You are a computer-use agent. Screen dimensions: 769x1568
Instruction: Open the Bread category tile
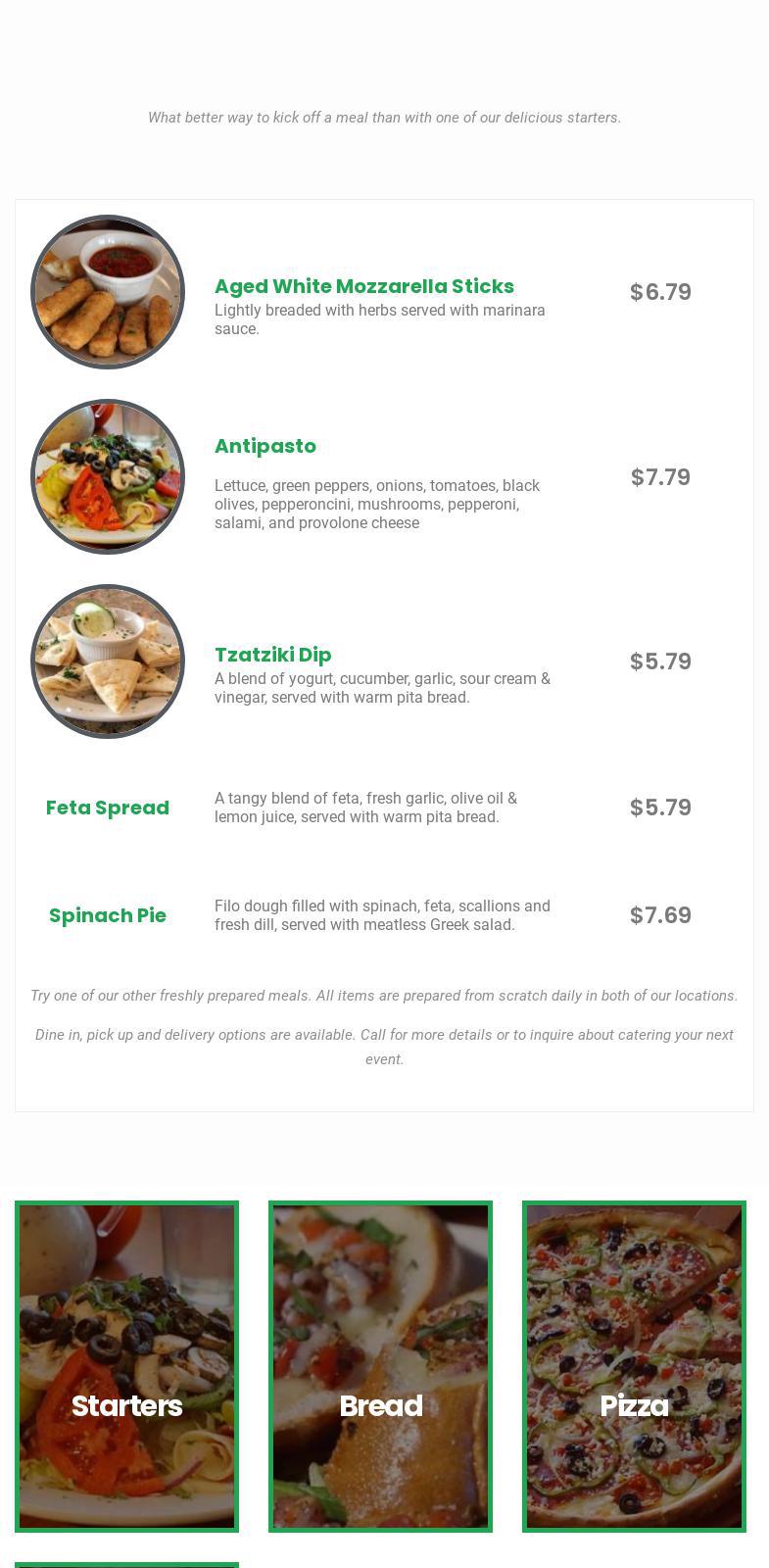pos(380,1366)
